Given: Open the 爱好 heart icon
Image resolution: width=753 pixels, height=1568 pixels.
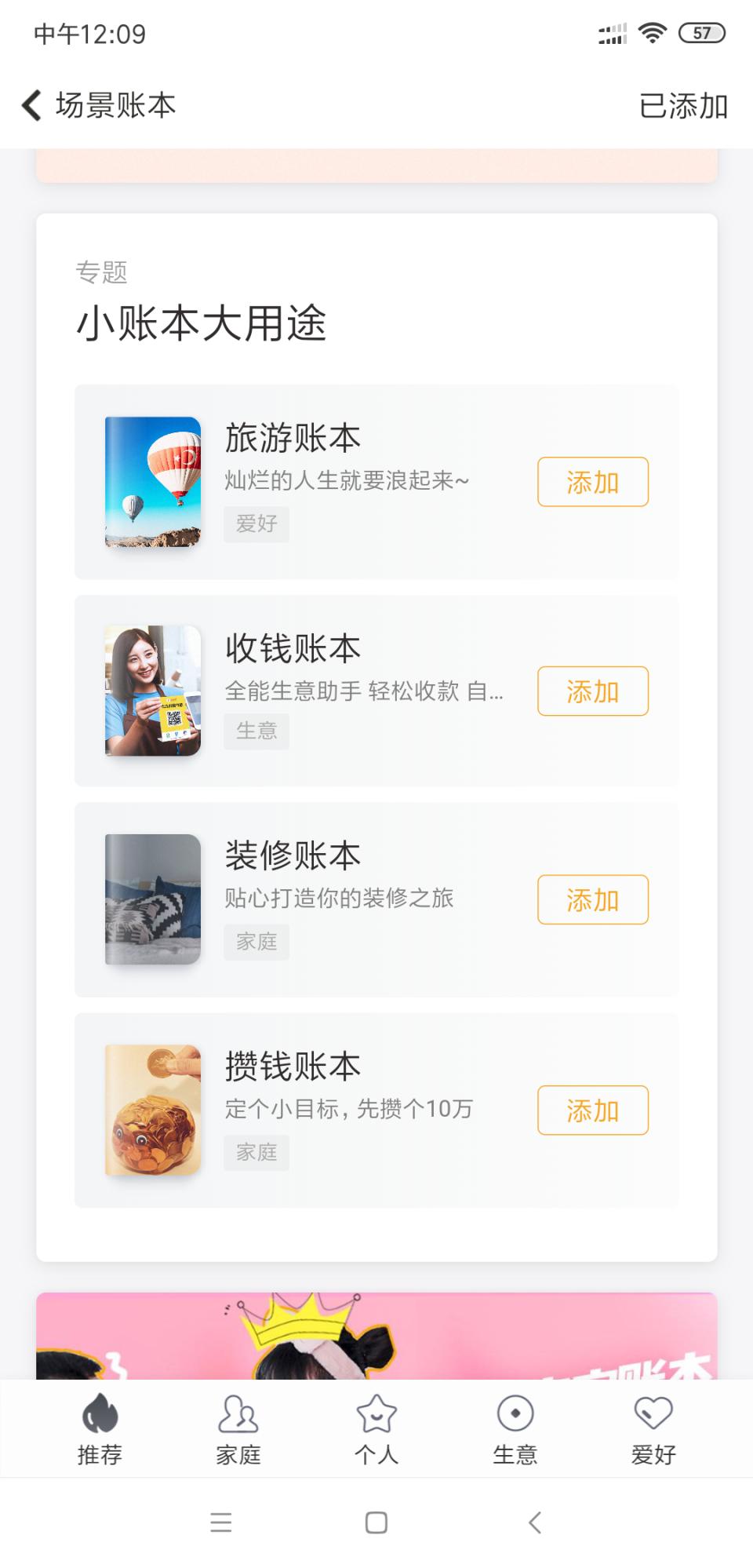Looking at the screenshot, I should 653,1420.
